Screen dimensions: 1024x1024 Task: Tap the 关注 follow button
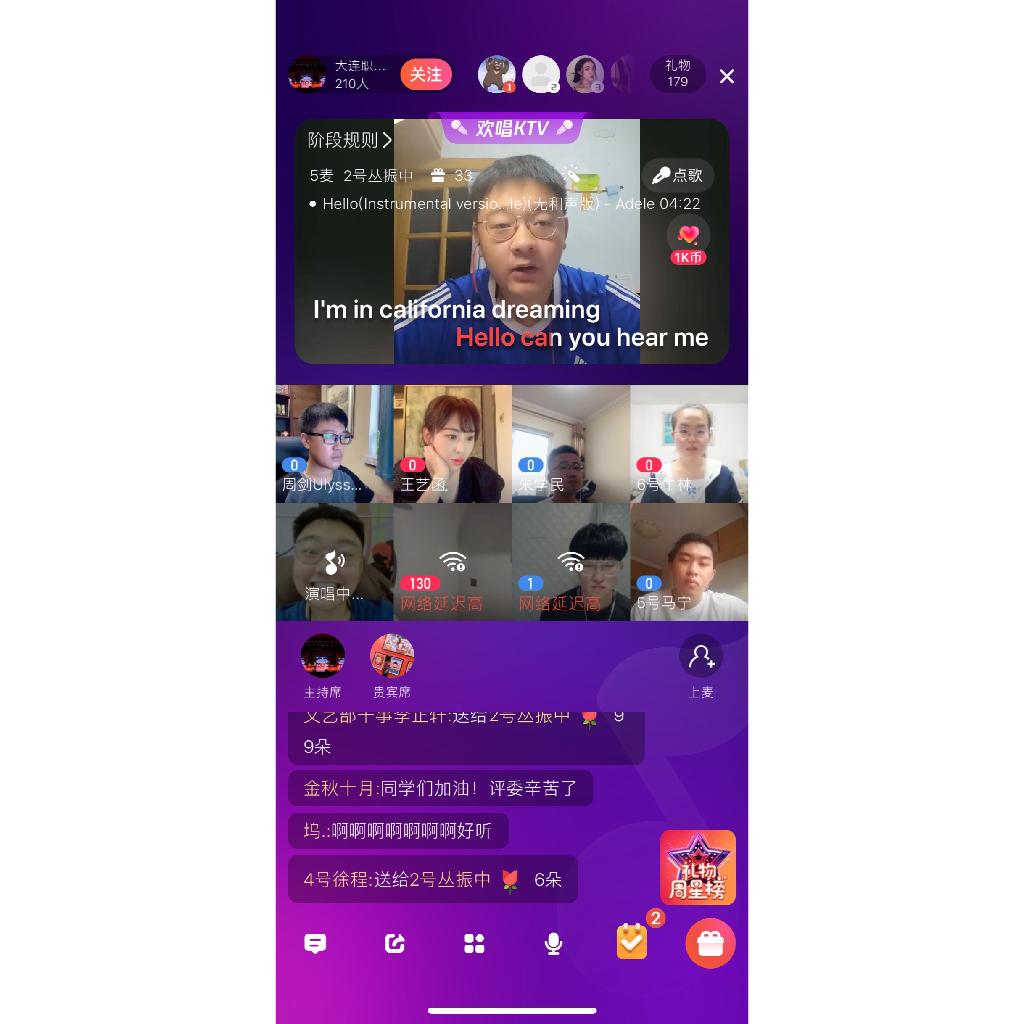pos(426,75)
